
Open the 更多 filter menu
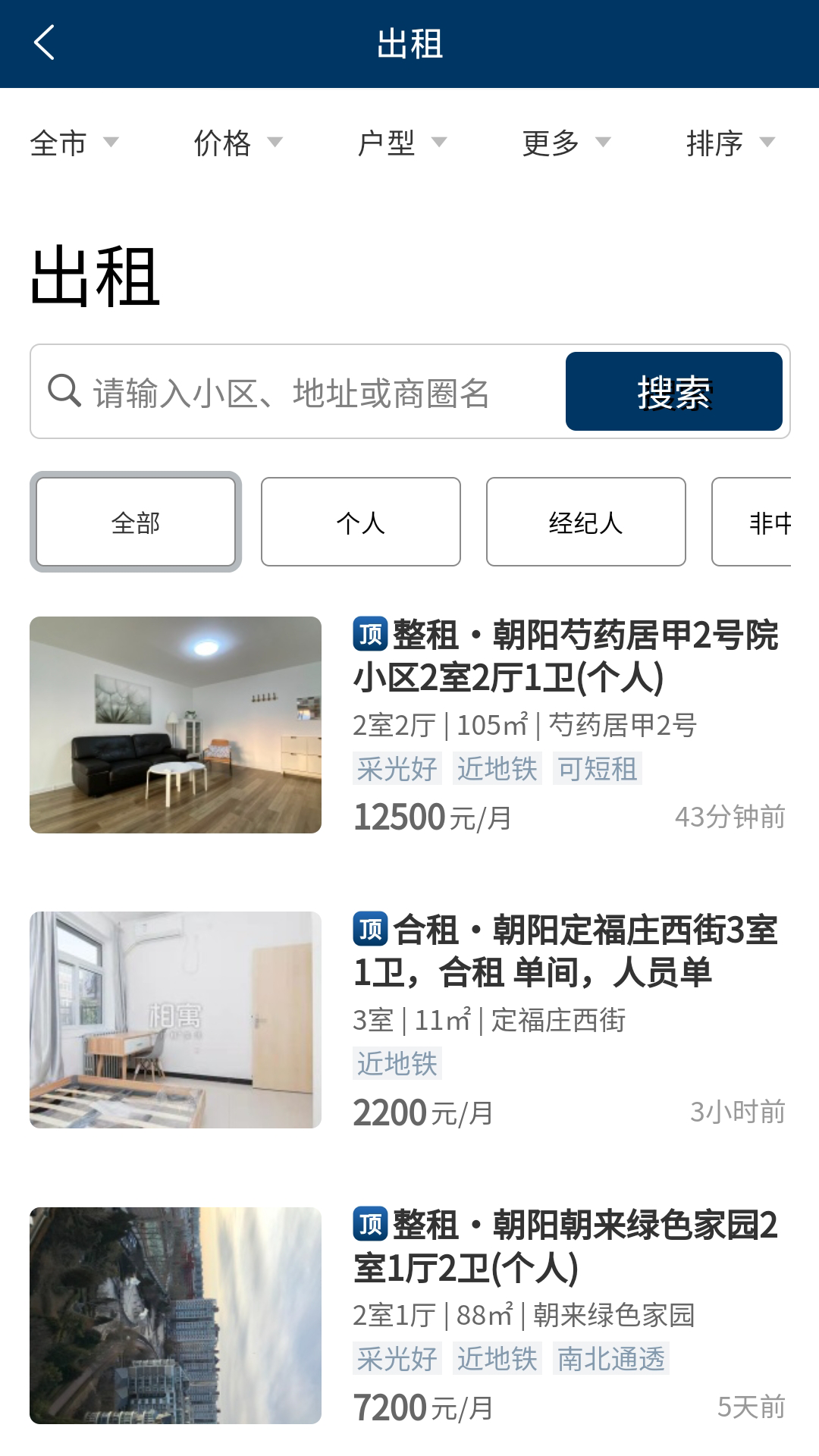(x=566, y=144)
